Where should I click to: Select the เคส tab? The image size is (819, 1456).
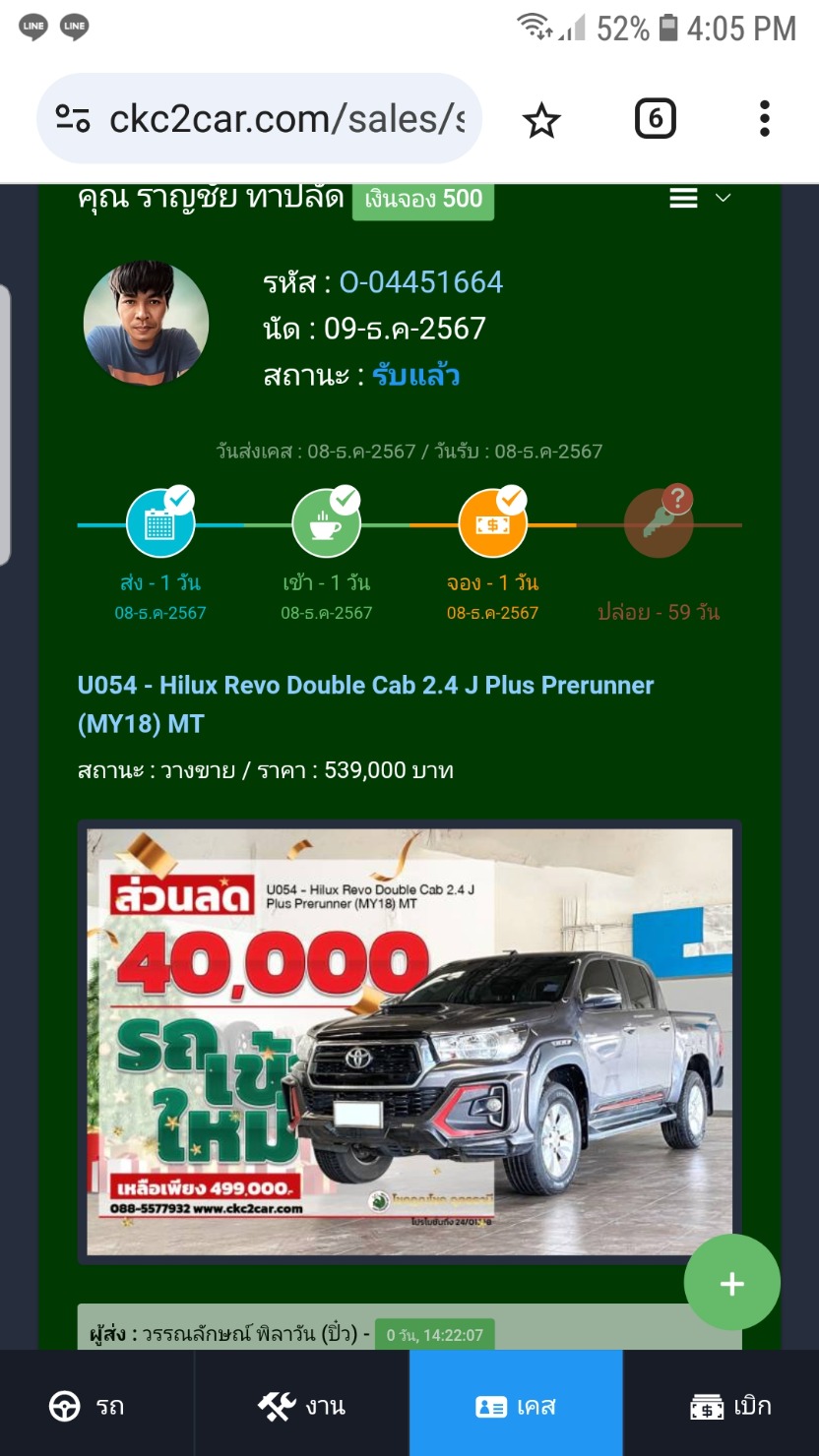[x=516, y=1405]
